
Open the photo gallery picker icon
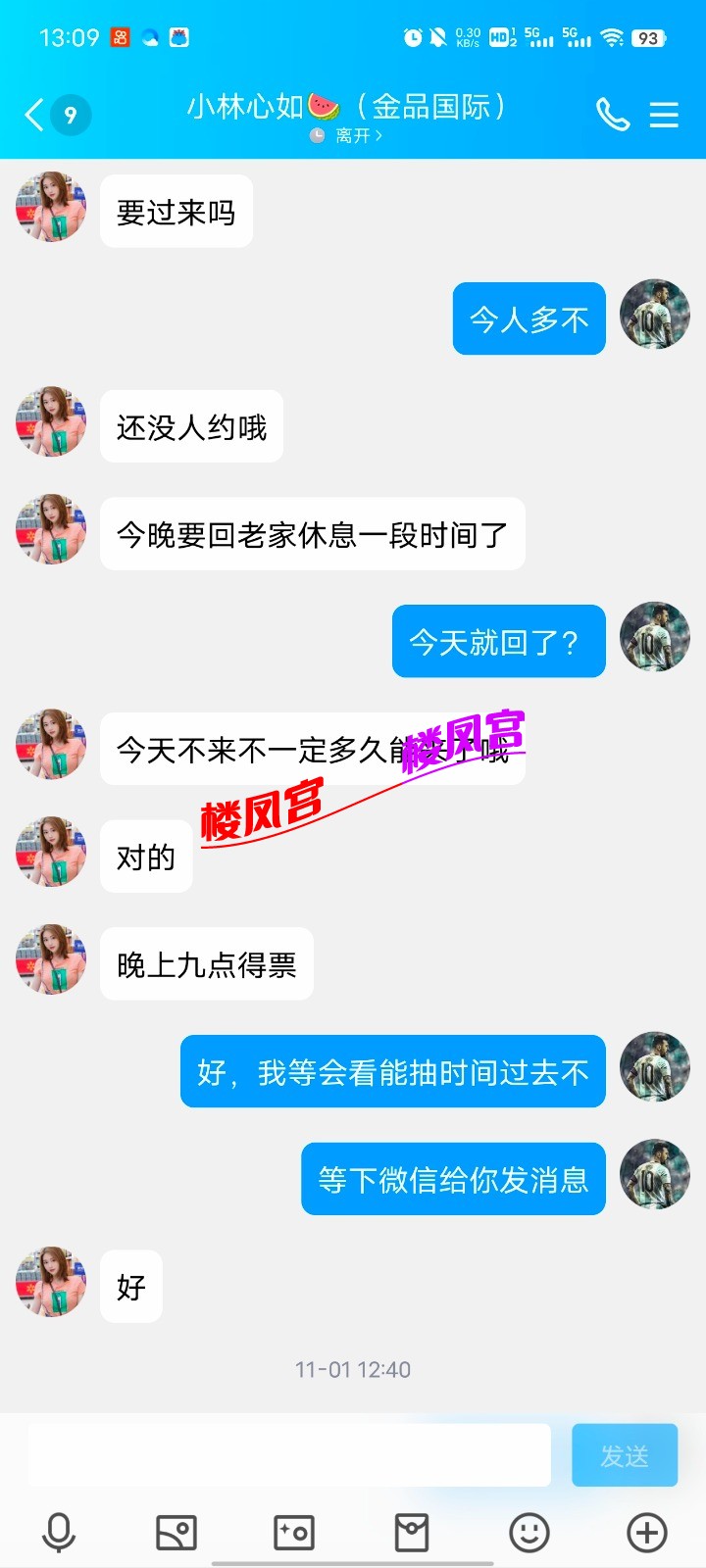click(x=177, y=1532)
